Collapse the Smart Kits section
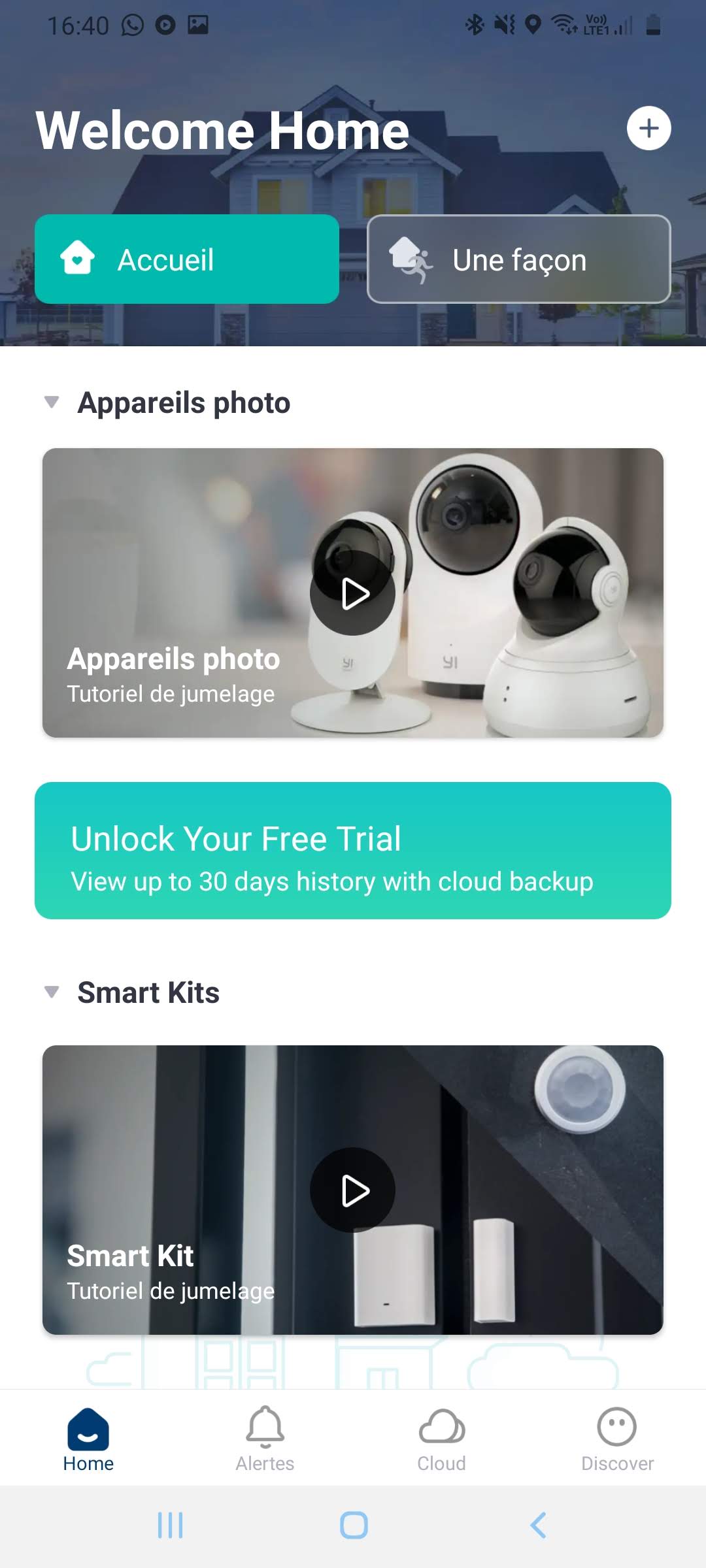The image size is (706, 1568). [x=52, y=992]
